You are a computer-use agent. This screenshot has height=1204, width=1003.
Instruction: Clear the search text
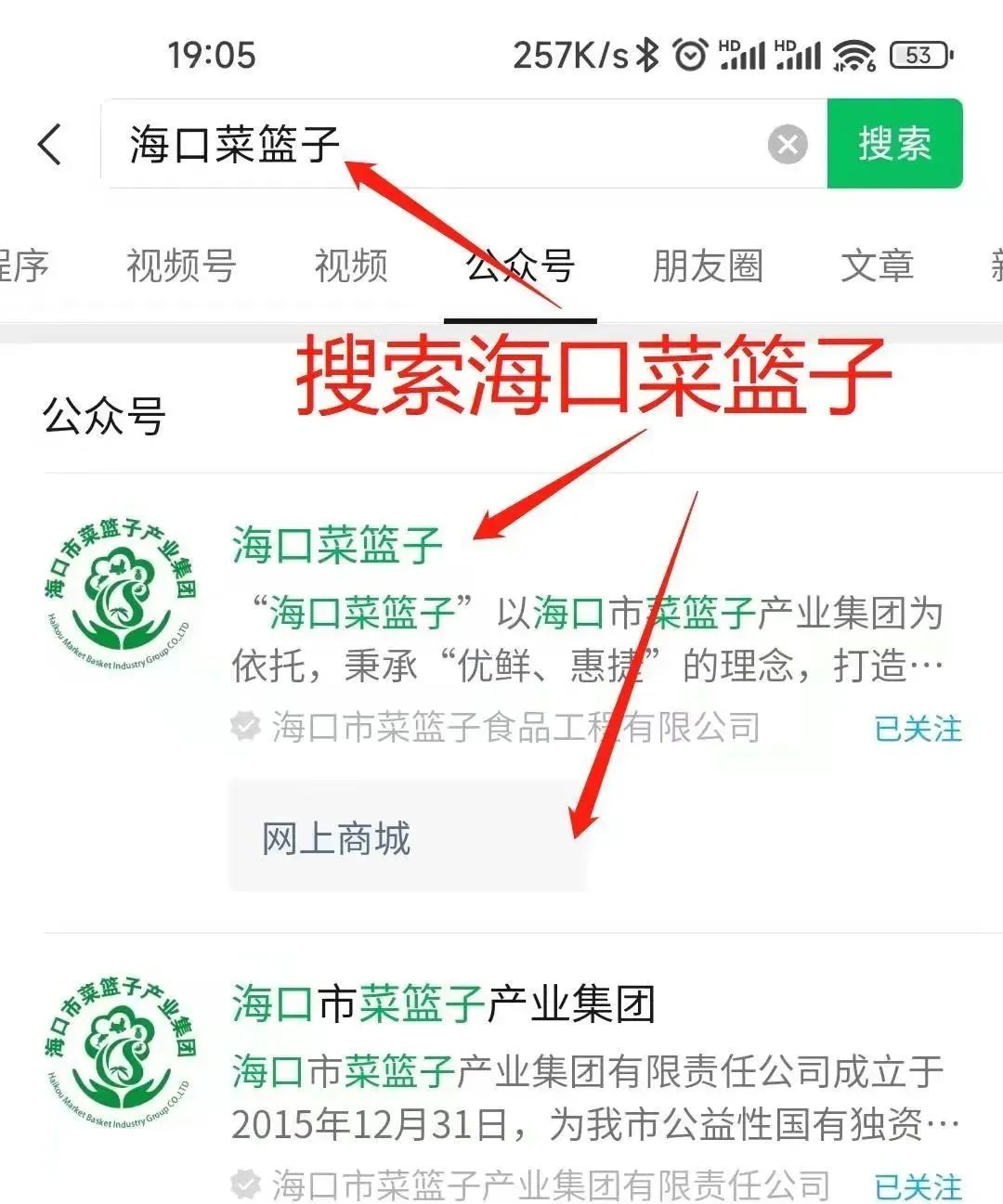pyautogui.click(x=788, y=145)
